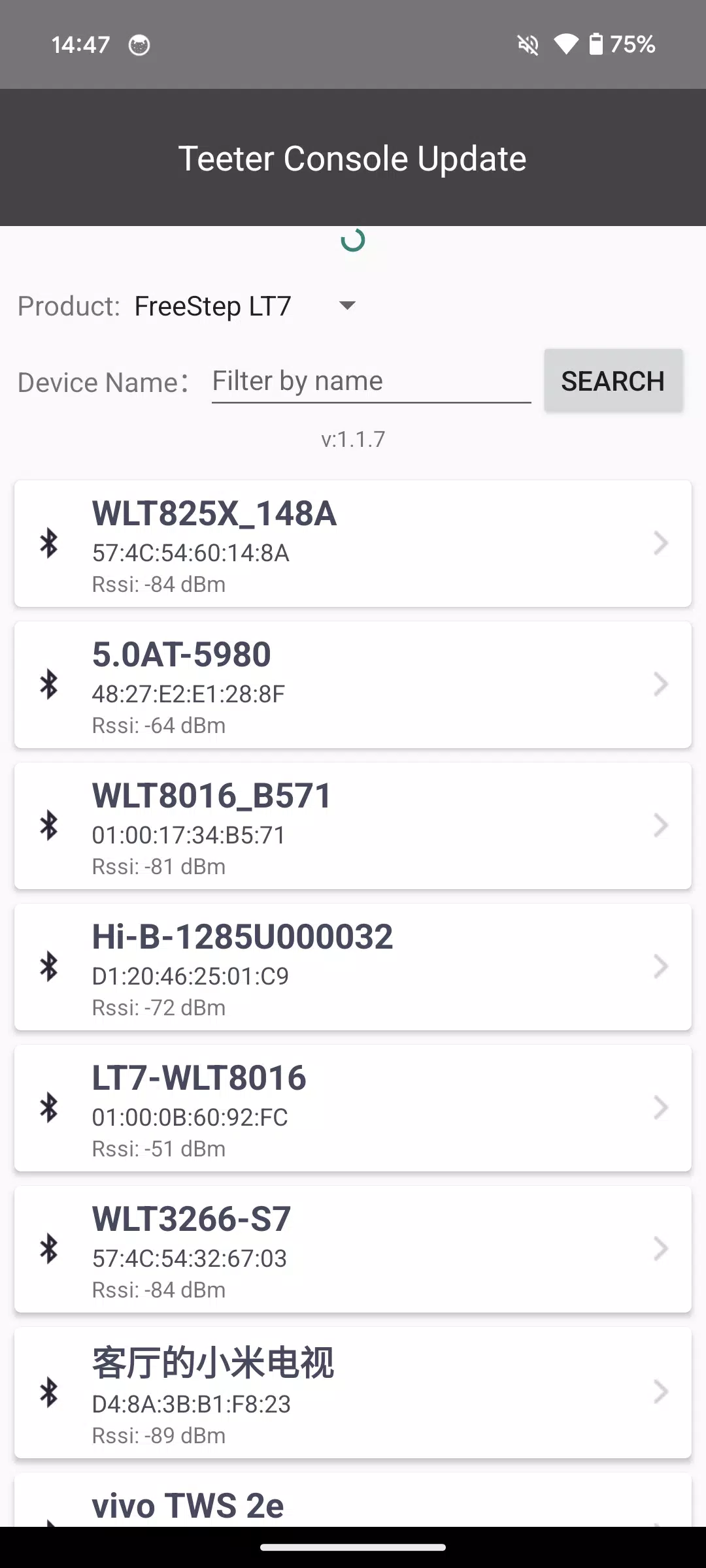Screen dimensions: 706x1568
Task: Select device WLT825X_148A
Action: (353, 544)
